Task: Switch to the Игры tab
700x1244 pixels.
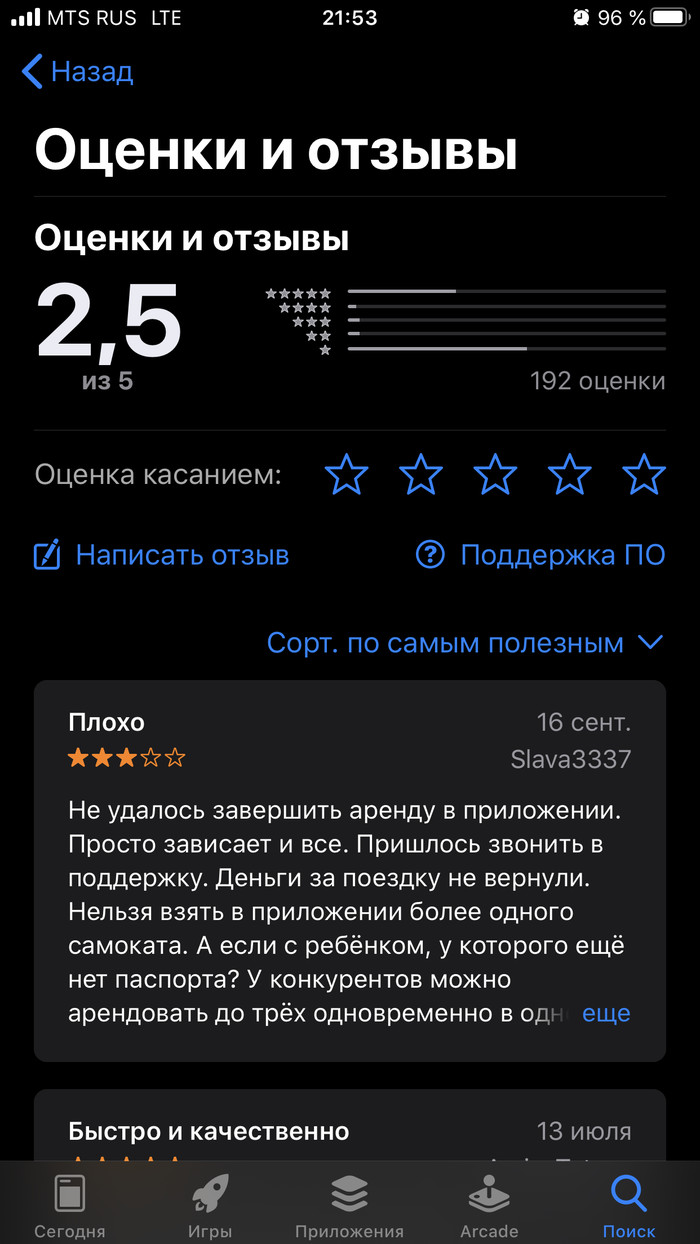Action: coord(210,1205)
